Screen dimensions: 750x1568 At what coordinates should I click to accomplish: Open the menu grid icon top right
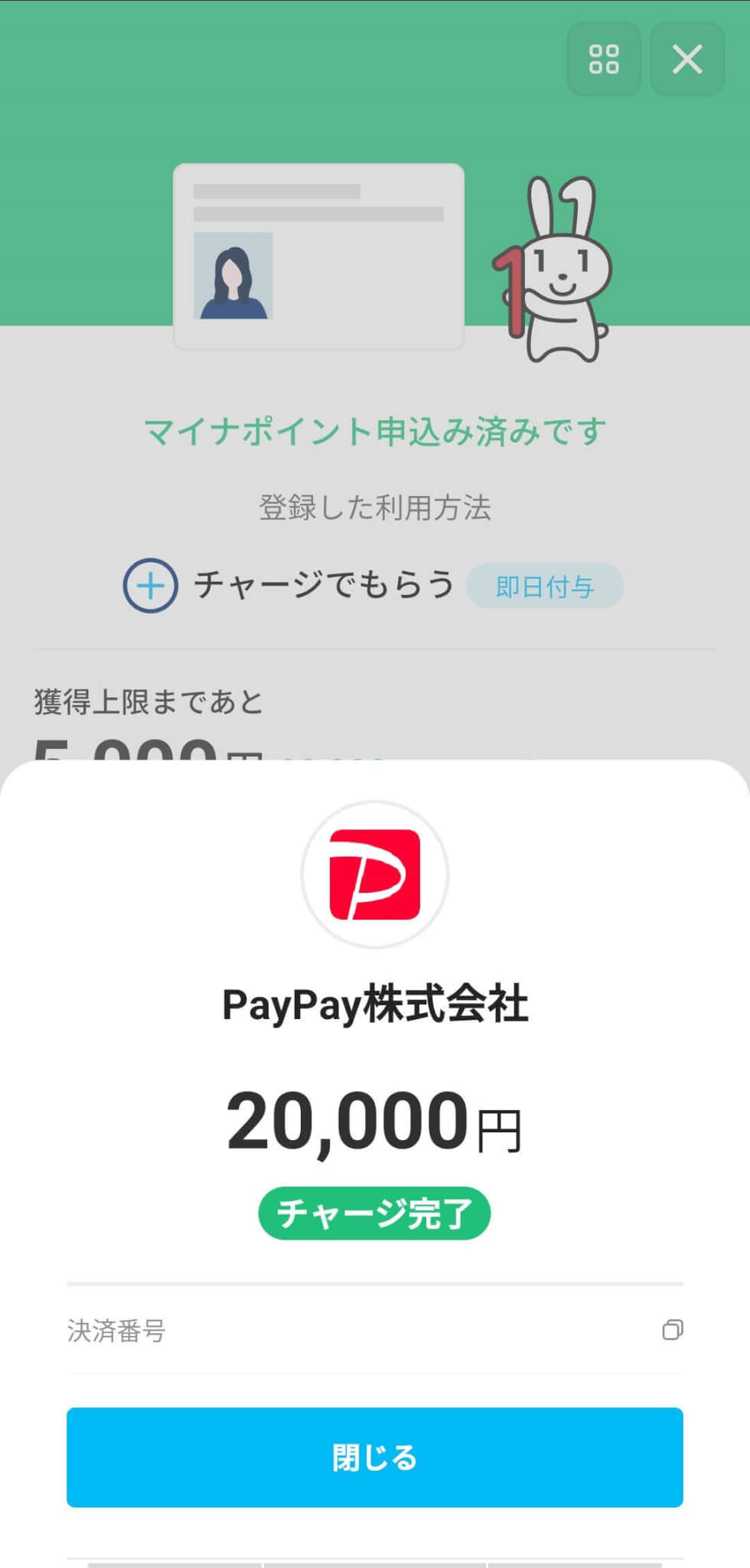pyautogui.click(x=603, y=60)
